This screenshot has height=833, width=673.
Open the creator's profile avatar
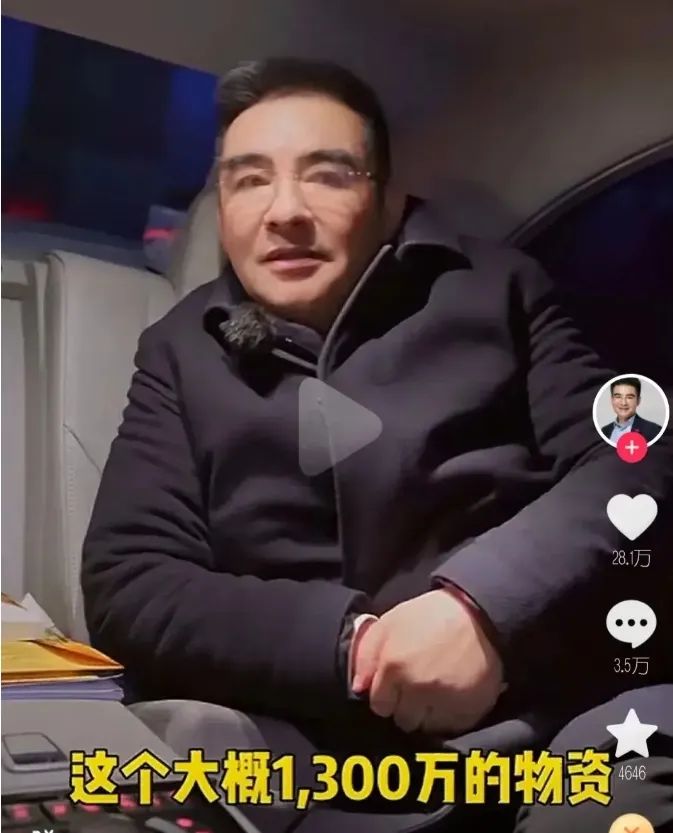(630, 408)
